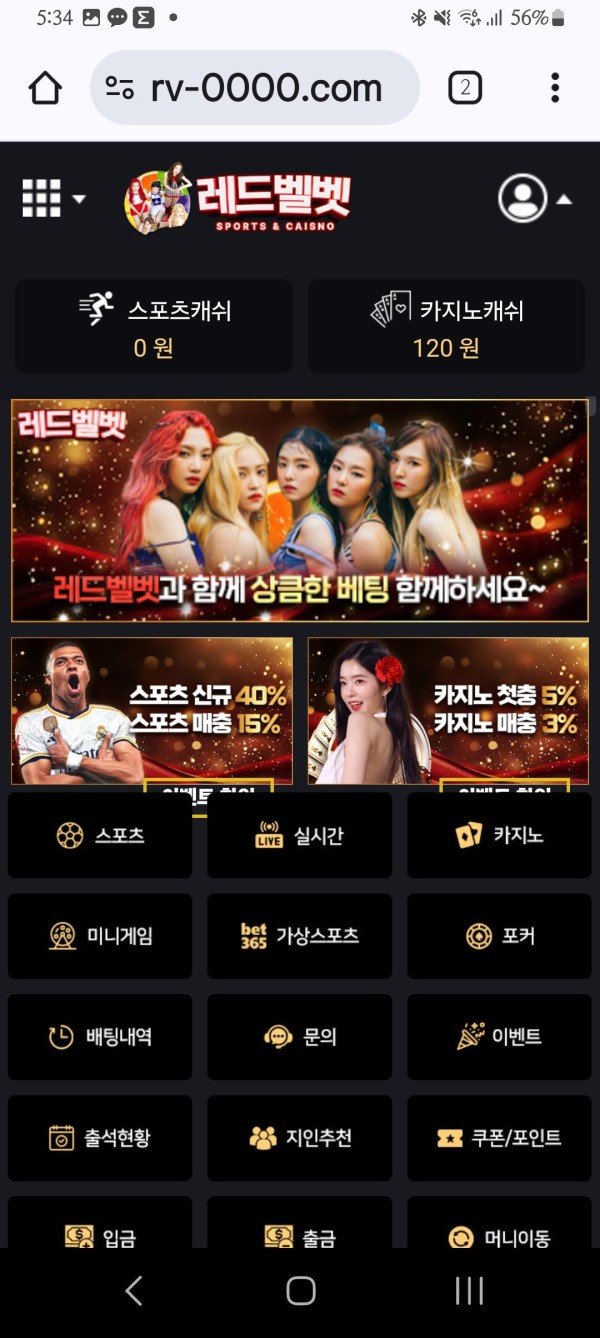Tap the system back button
Viewport: 600px width, 1338px height.
click(134, 1291)
